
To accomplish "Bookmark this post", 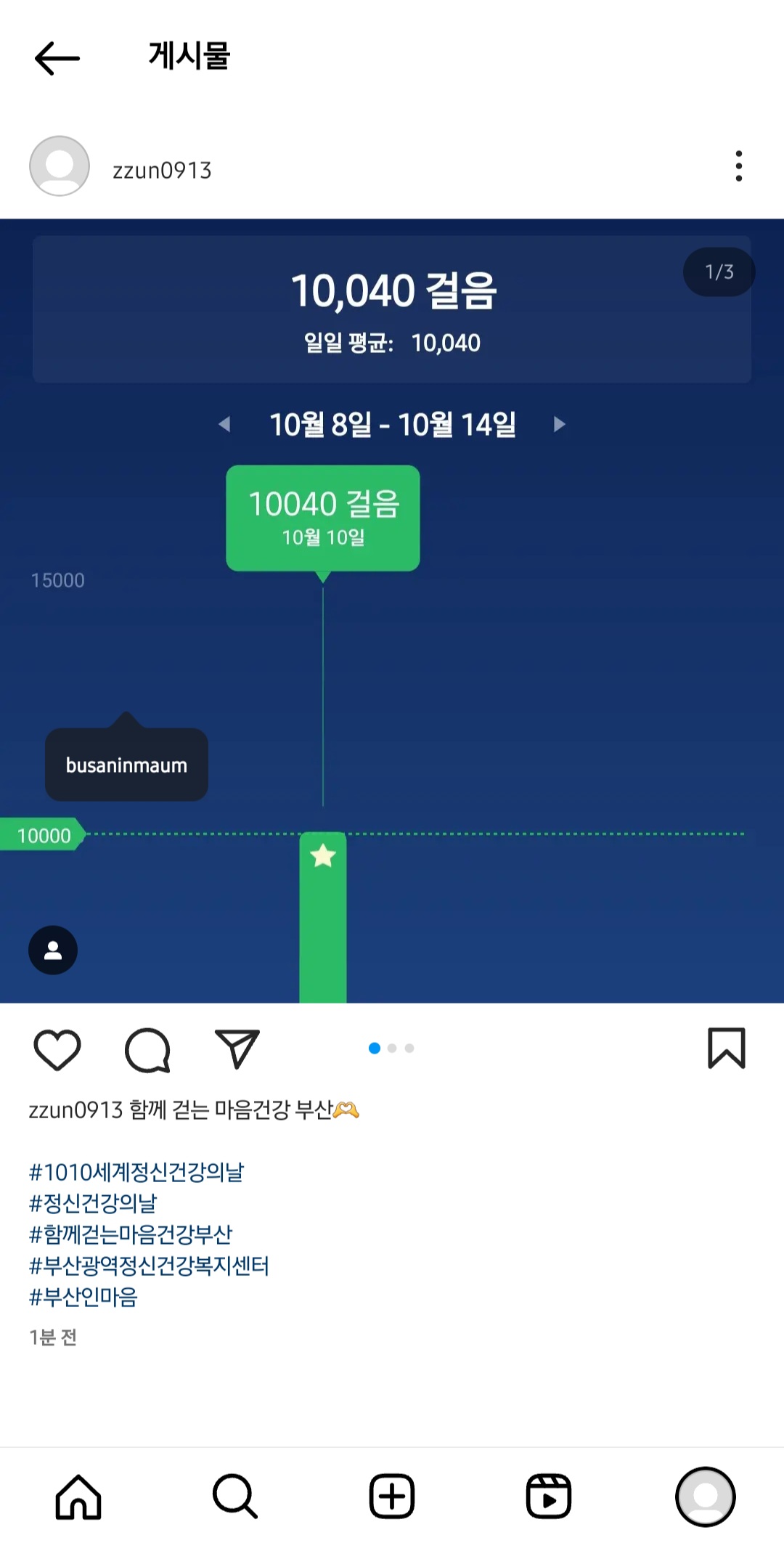I will [726, 1049].
